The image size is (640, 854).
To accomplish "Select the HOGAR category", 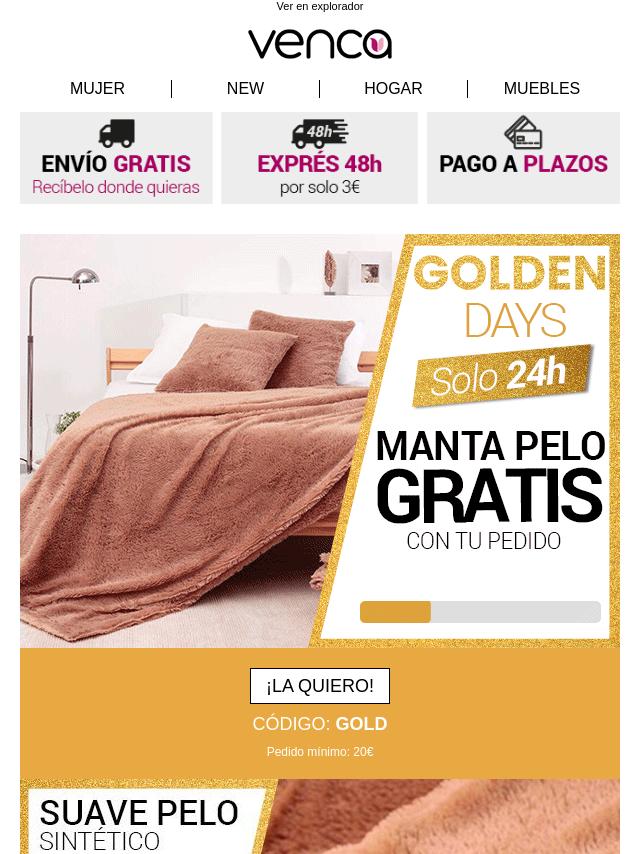I will (393, 89).
